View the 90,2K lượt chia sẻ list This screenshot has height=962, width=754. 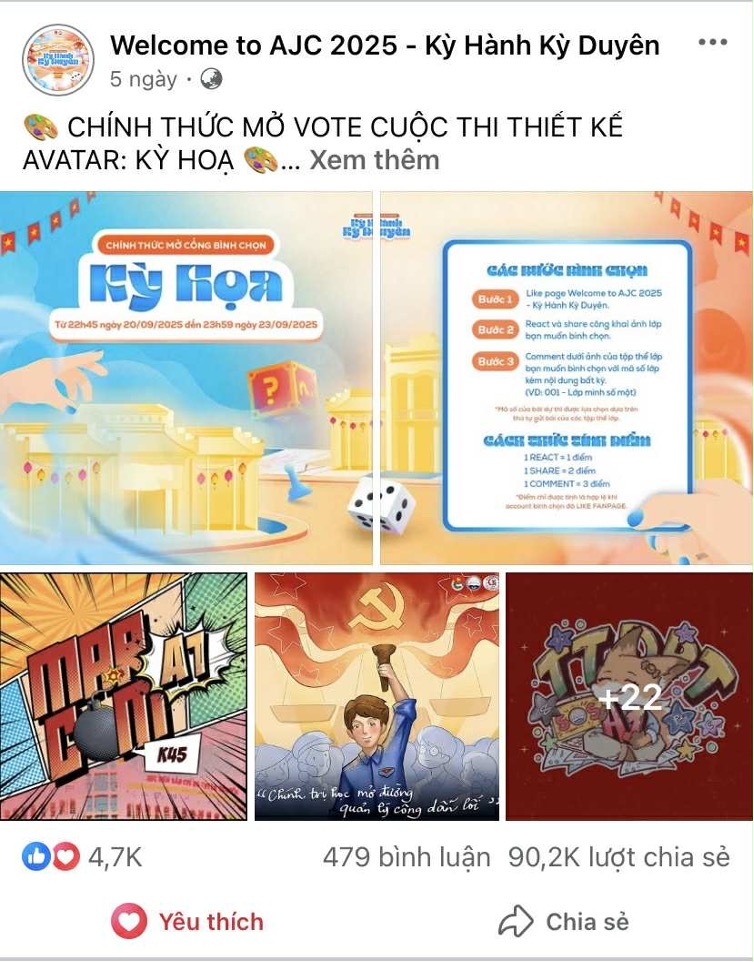click(619, 857)
